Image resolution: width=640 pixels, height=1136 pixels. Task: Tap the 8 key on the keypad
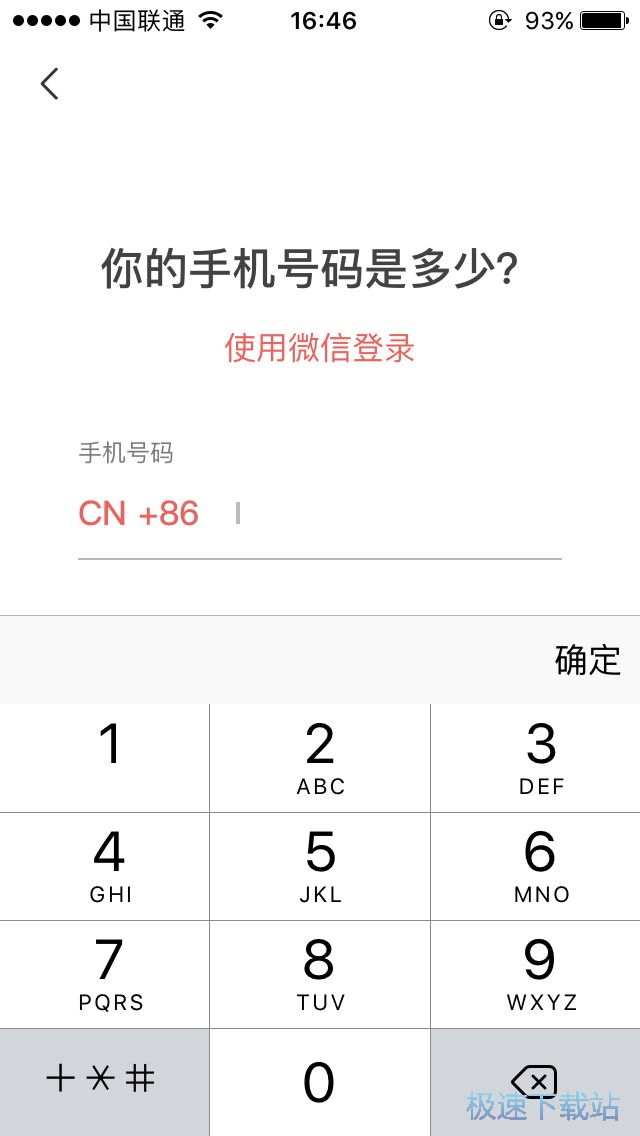coord(320,973)
